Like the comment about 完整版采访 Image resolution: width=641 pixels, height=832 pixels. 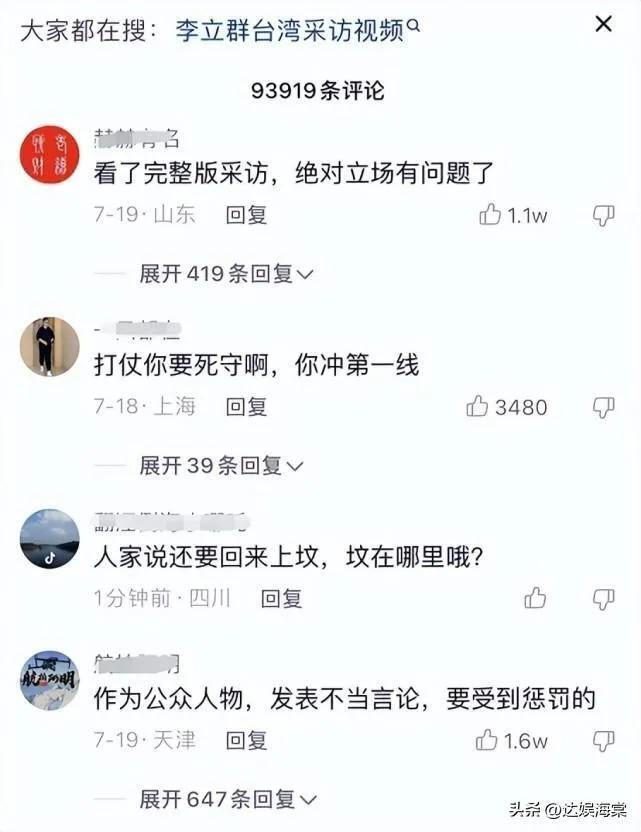[490, 214]
